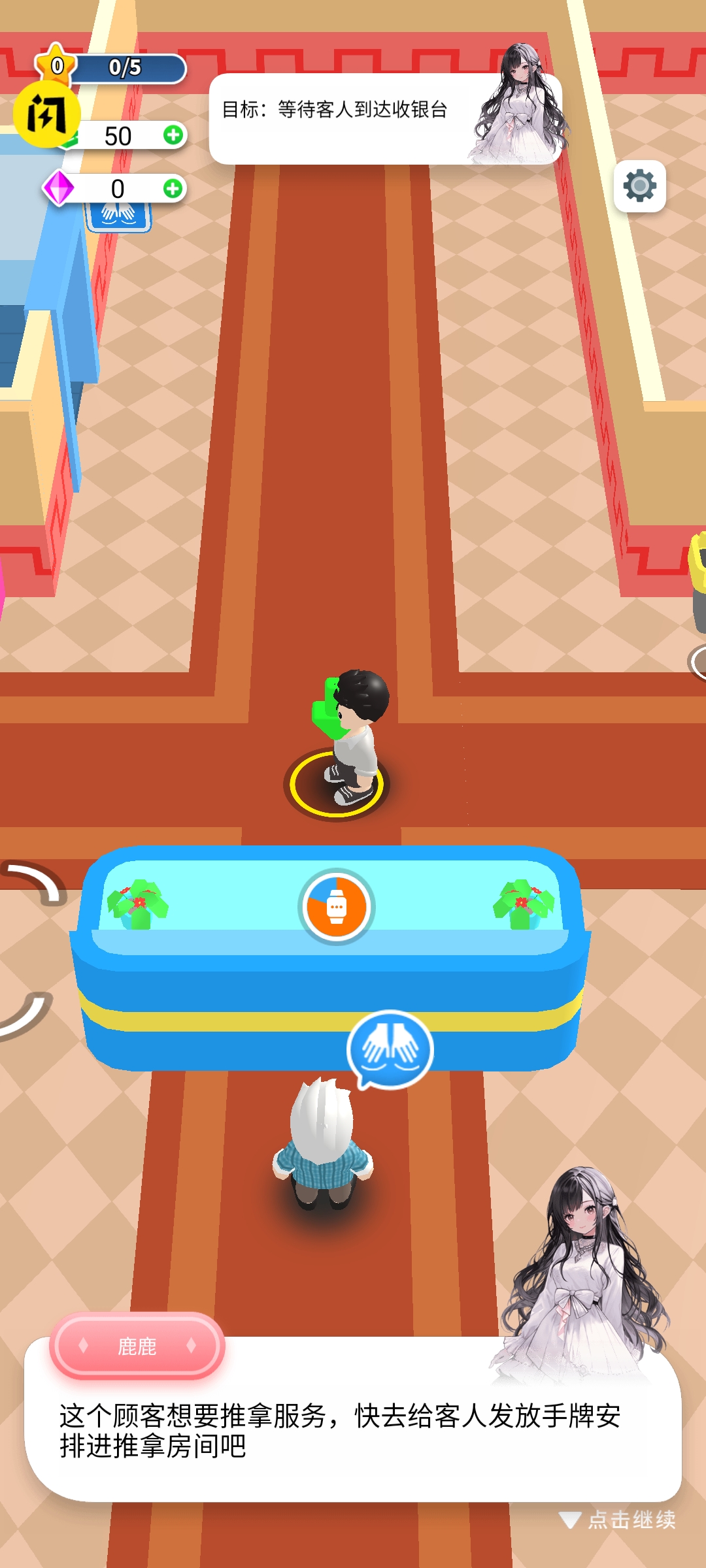Open the settings gear
706x1568 pixels.
click(640, 186)
